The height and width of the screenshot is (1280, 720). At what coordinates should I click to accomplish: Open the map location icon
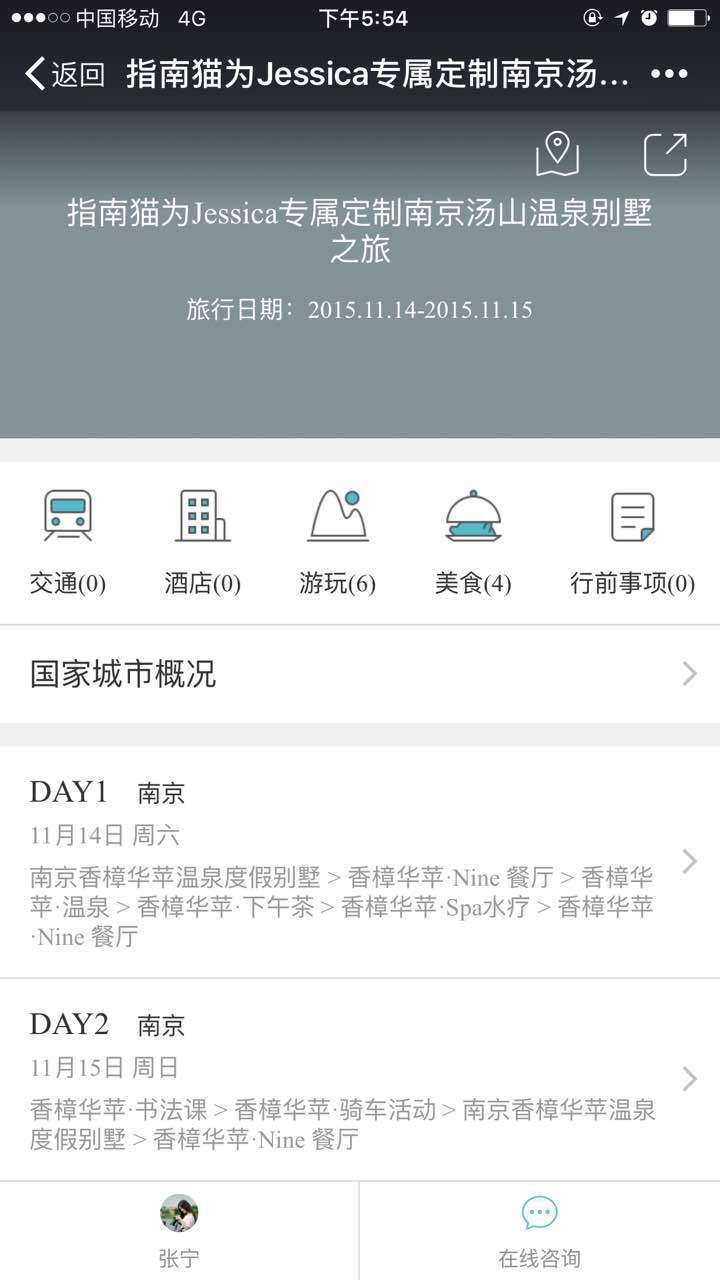[557, 154]
